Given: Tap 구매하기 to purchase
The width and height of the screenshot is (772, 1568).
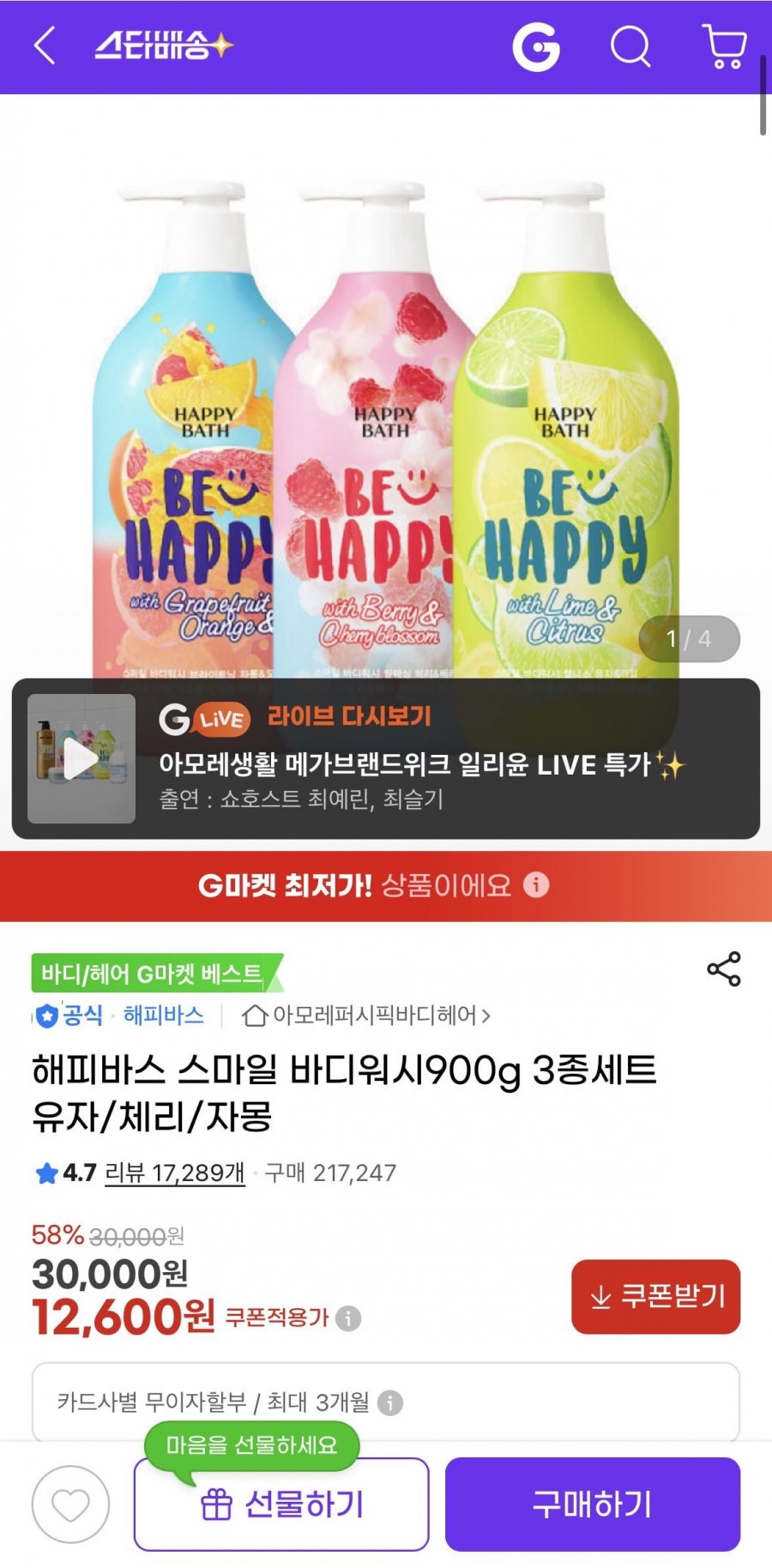Looking at the screenshot, I should (x=592, y=1505).
